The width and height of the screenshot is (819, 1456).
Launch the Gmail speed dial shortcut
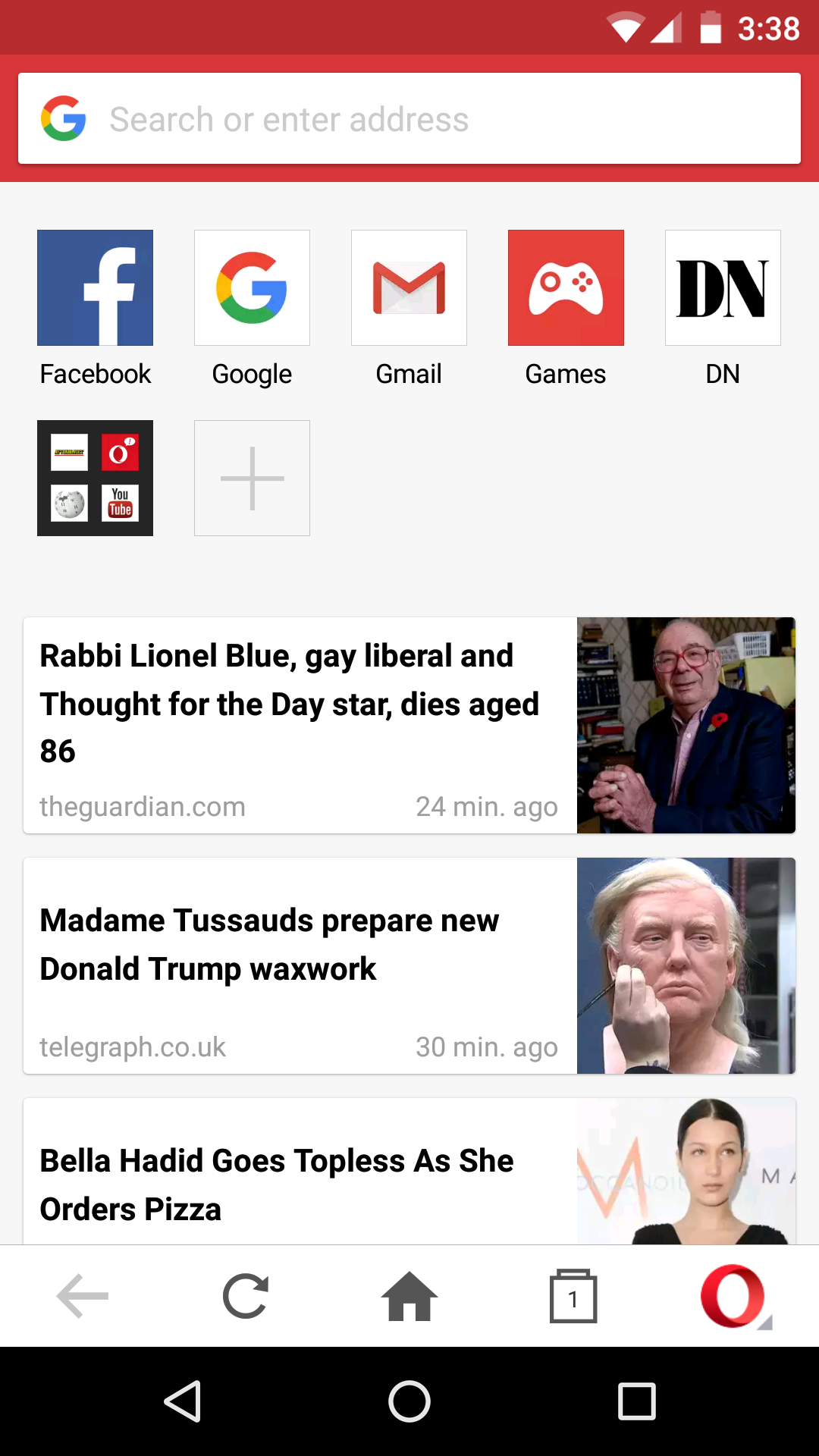(409, 288)
